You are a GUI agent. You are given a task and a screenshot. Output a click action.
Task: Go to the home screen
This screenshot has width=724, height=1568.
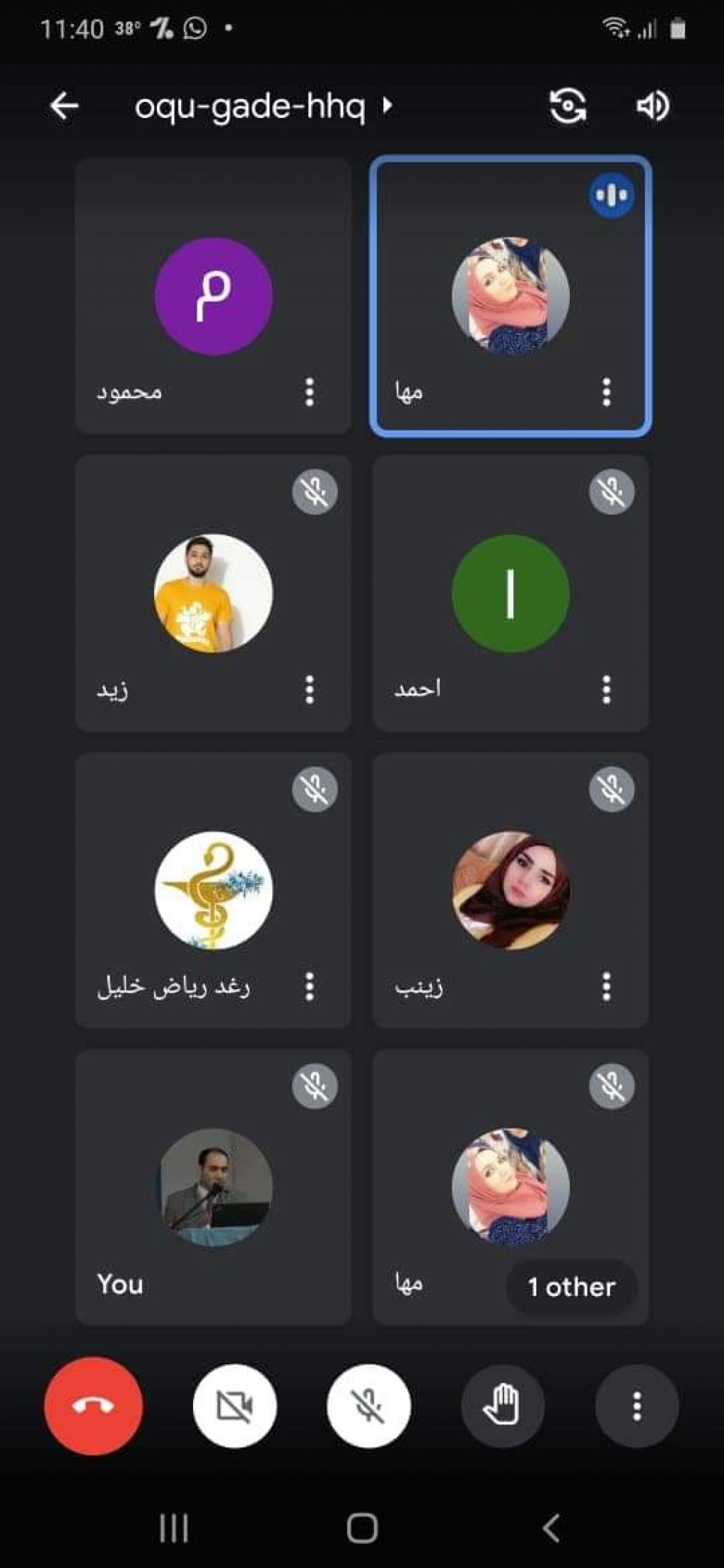[362, 1528]
